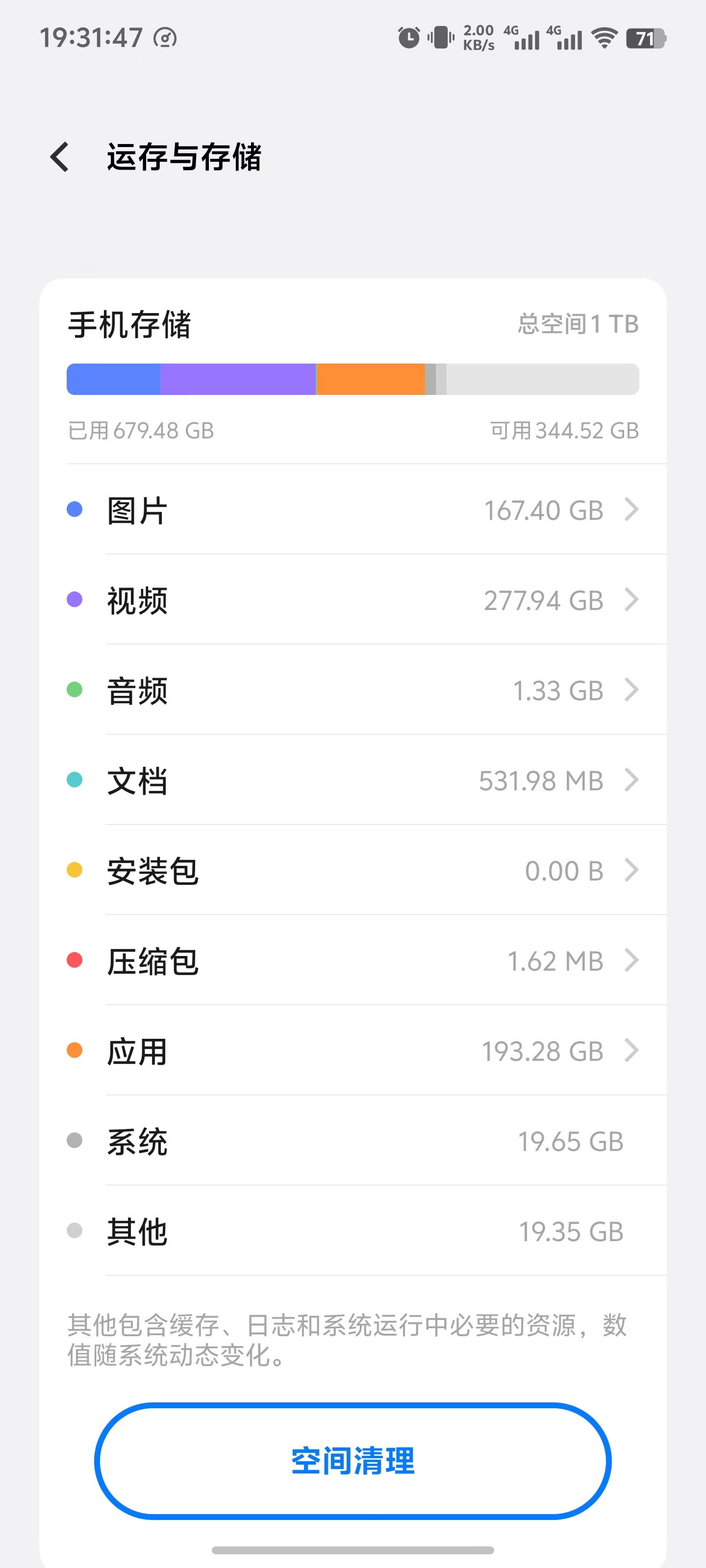The height and width of the screenshot is (1568, 706).
Task: Open 图片 storage details
Action: point(353,510)
